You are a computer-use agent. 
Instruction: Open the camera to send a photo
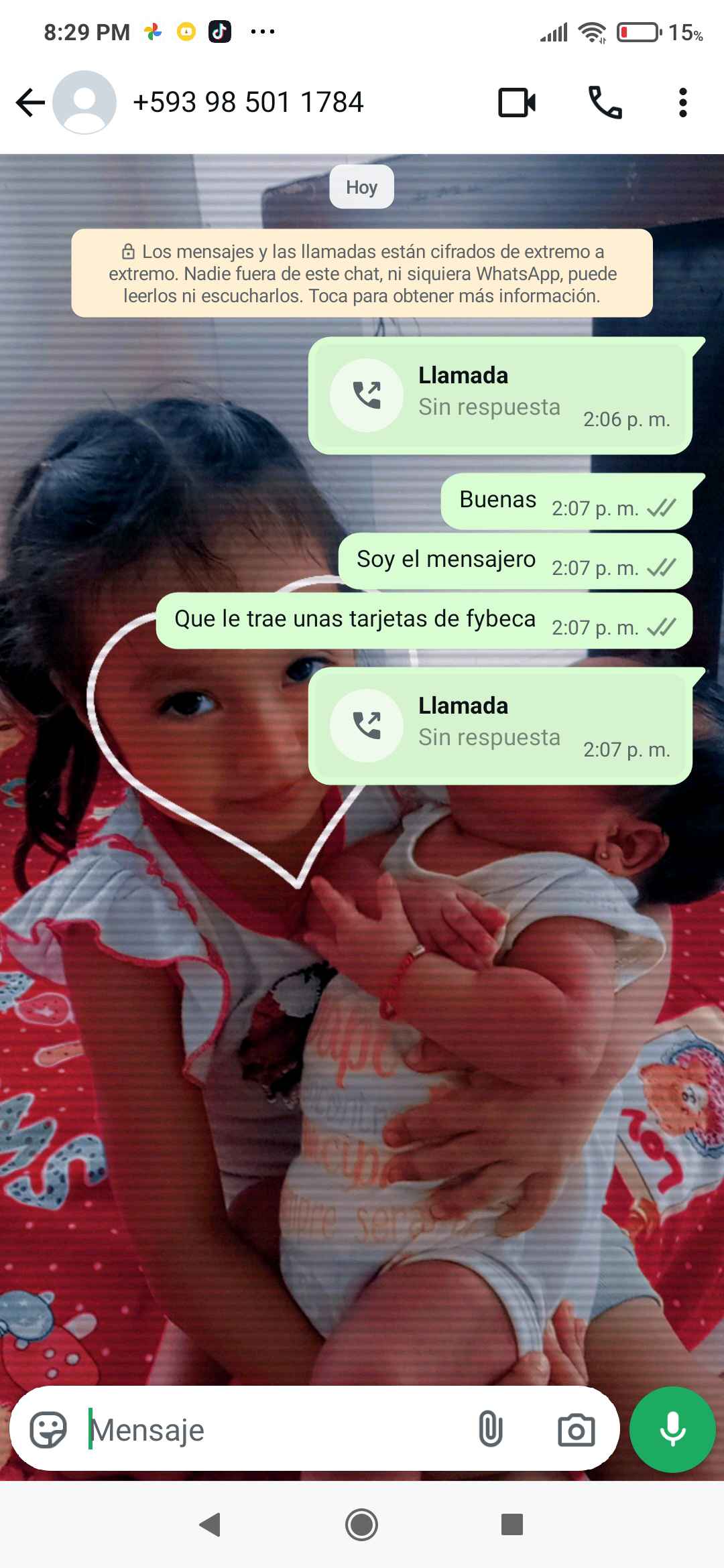576,1431
